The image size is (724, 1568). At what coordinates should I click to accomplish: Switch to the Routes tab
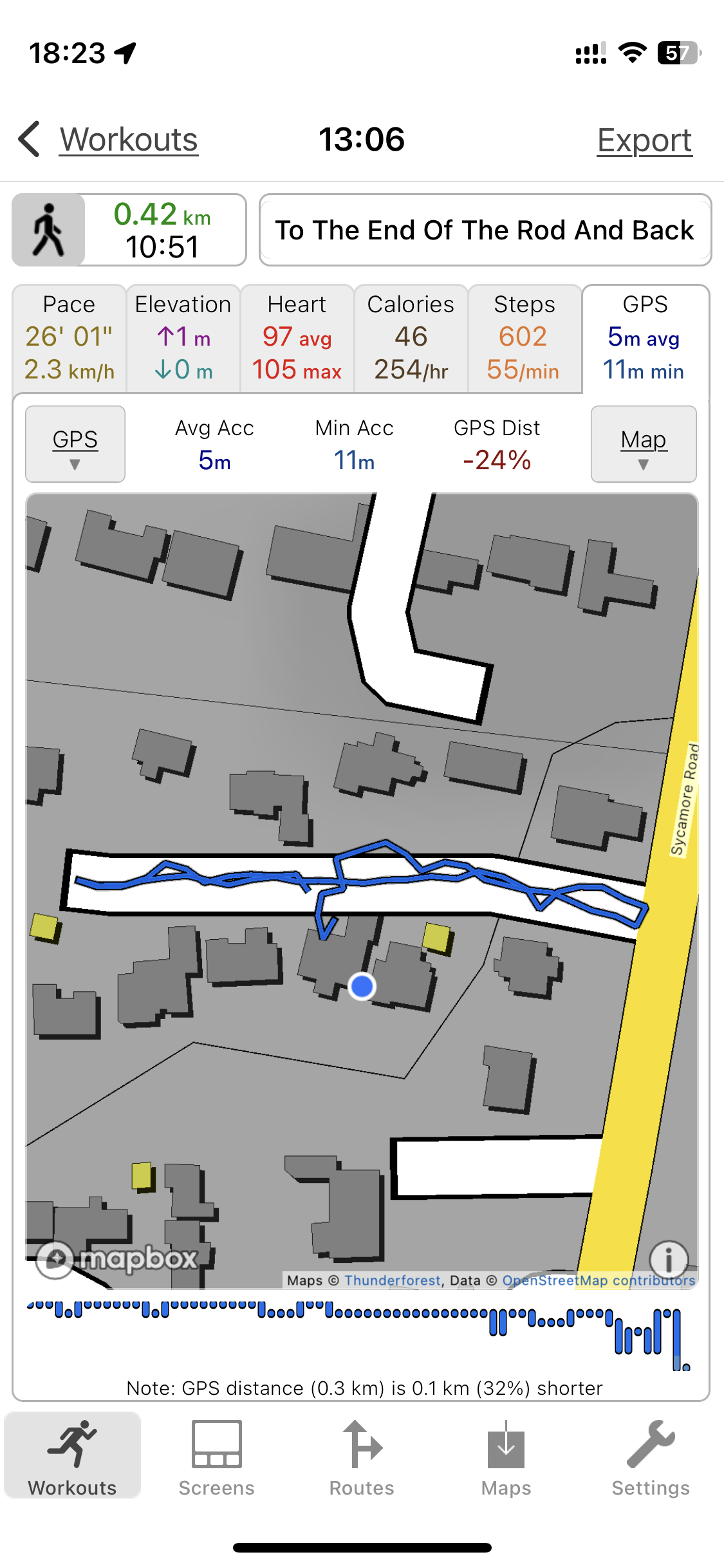(362, 1458)
